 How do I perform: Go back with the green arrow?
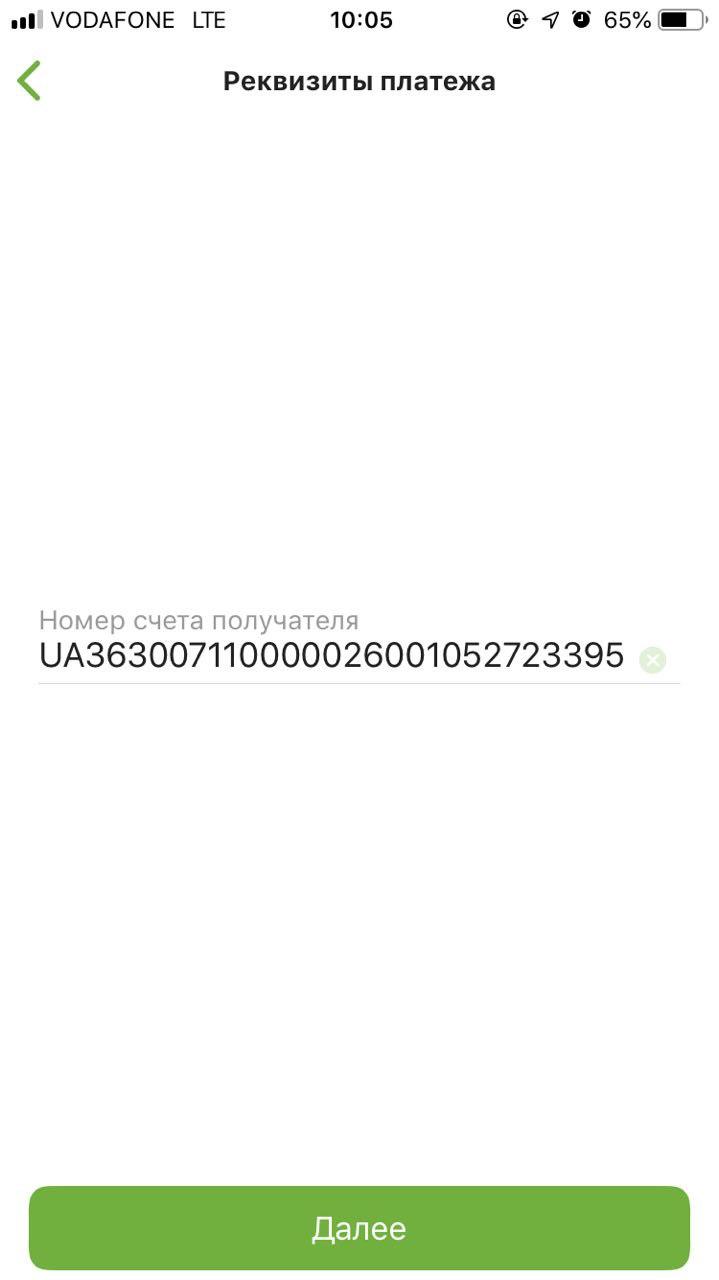coord(29,81)
